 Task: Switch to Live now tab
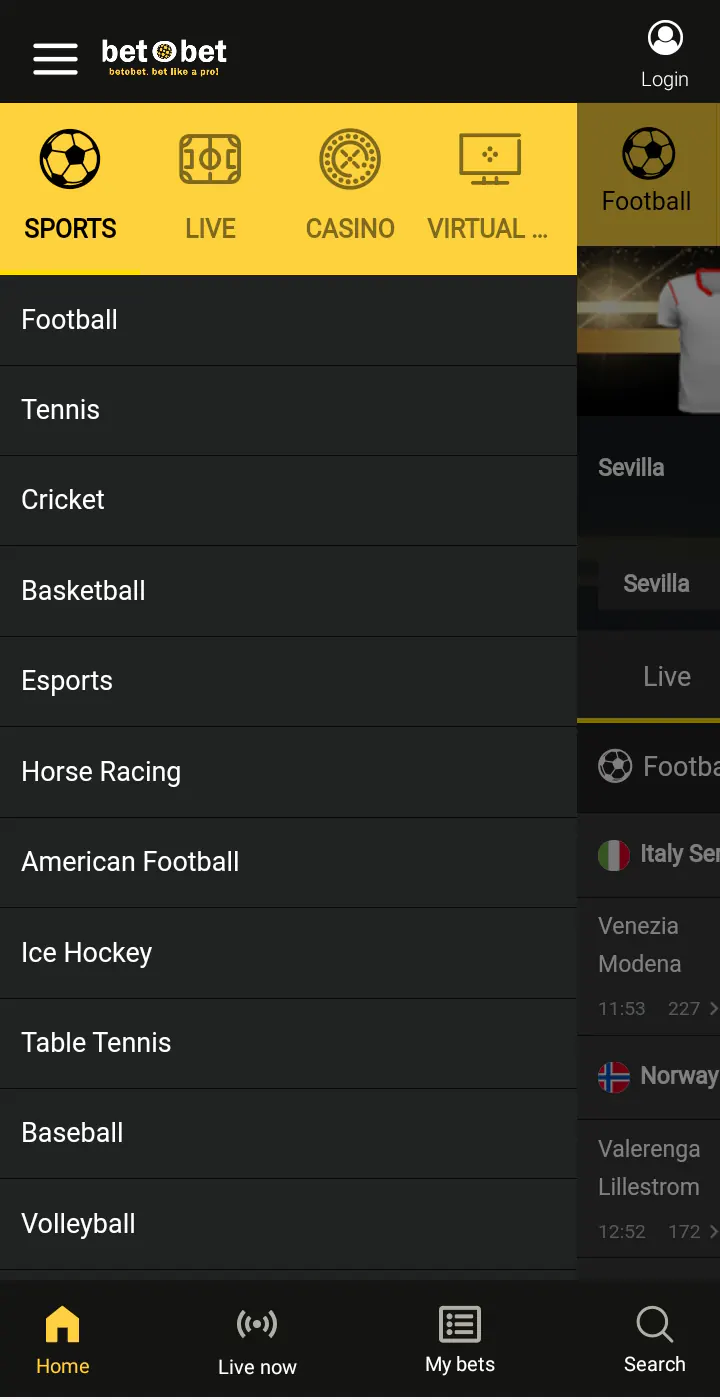[257, 1340]
